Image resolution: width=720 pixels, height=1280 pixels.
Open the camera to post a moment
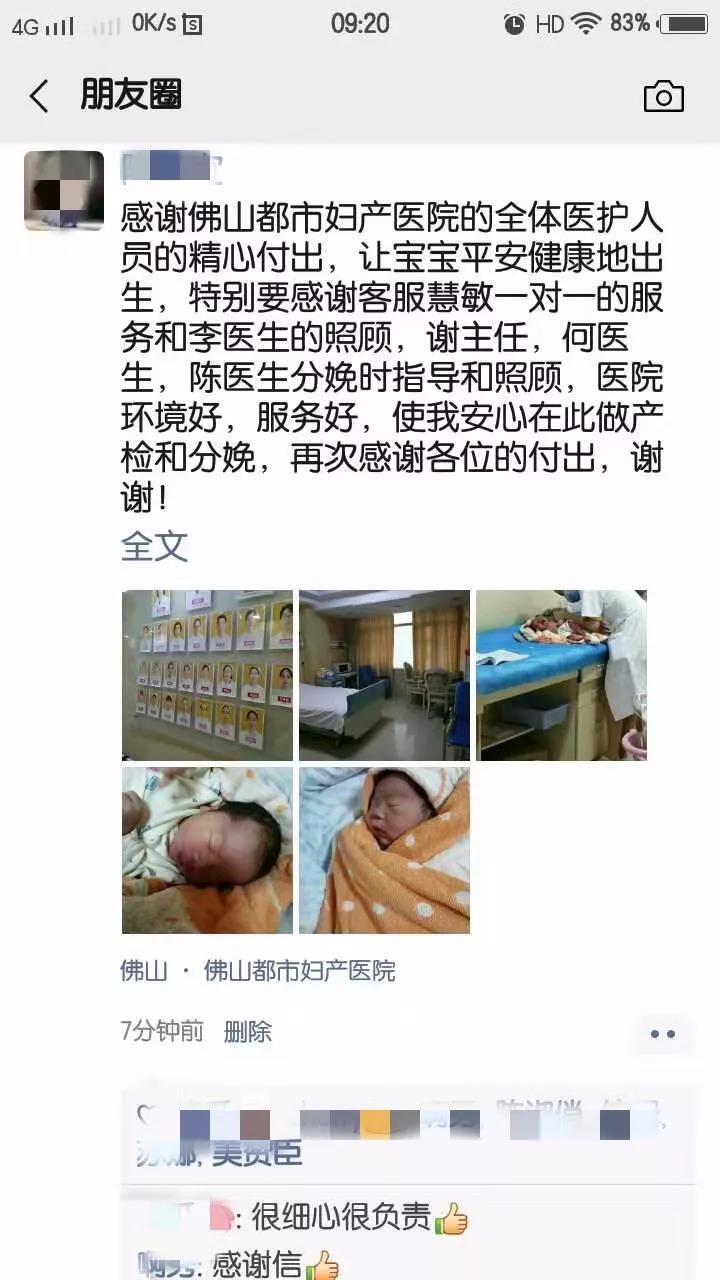point(663,97)
